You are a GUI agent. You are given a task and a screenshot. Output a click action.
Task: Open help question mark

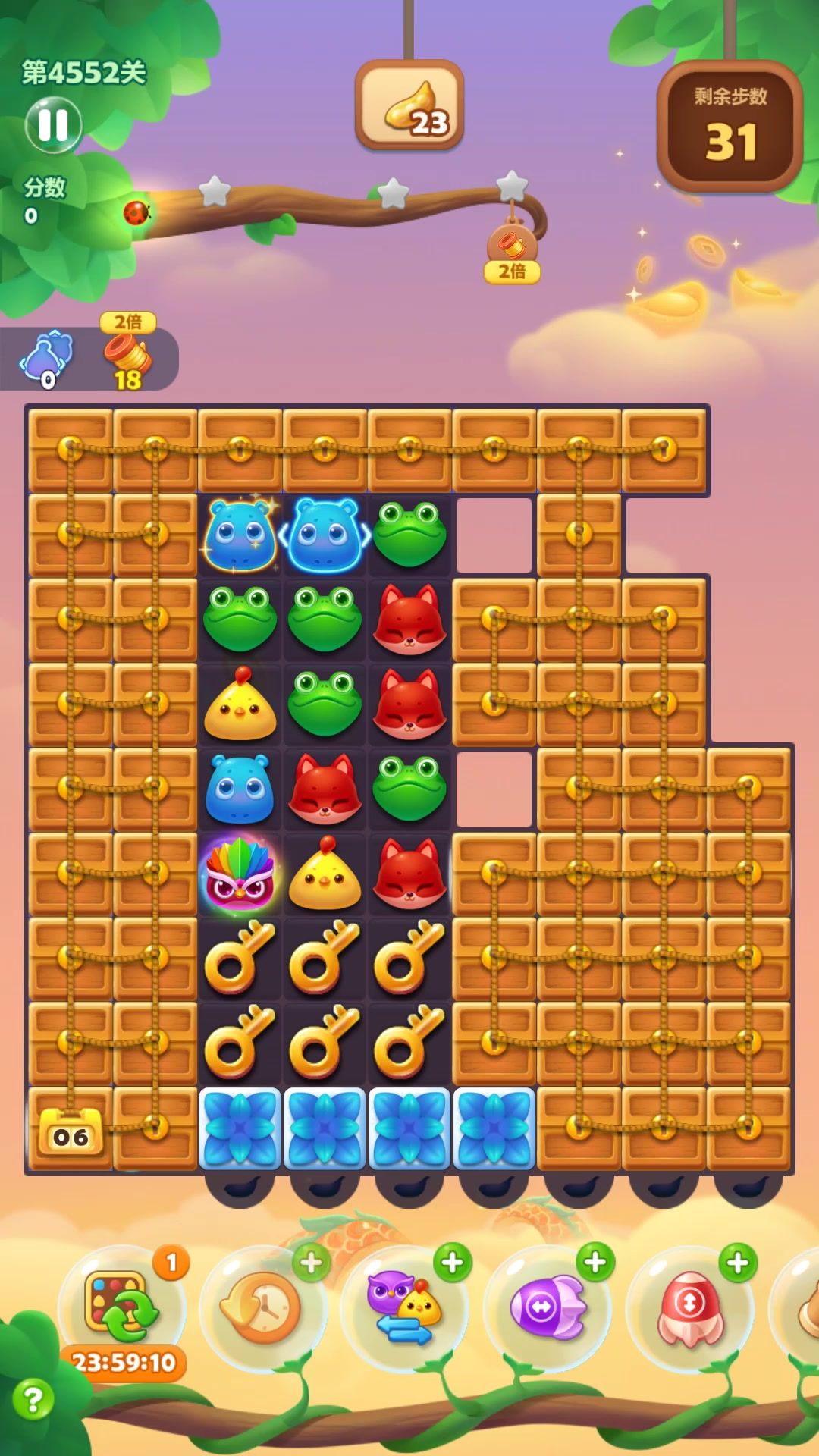tap(33, 1399)
